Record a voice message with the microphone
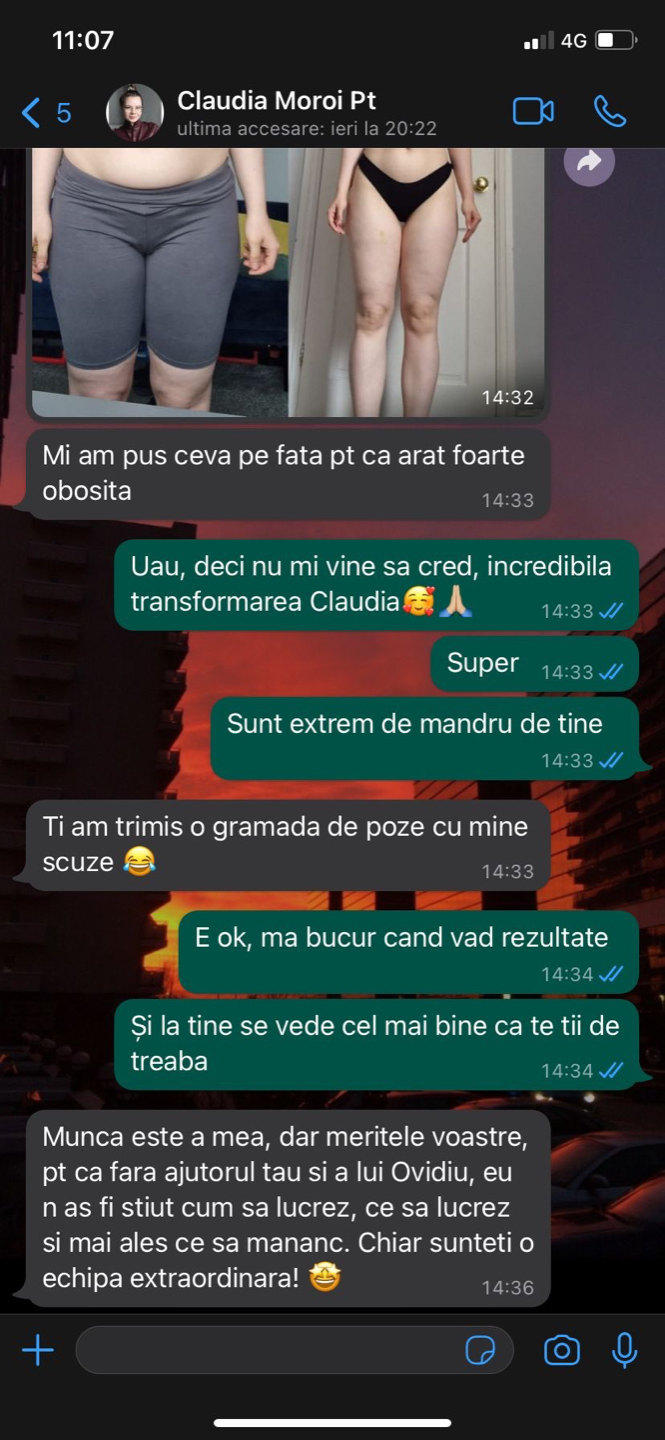 click(x=624, y=1351)
